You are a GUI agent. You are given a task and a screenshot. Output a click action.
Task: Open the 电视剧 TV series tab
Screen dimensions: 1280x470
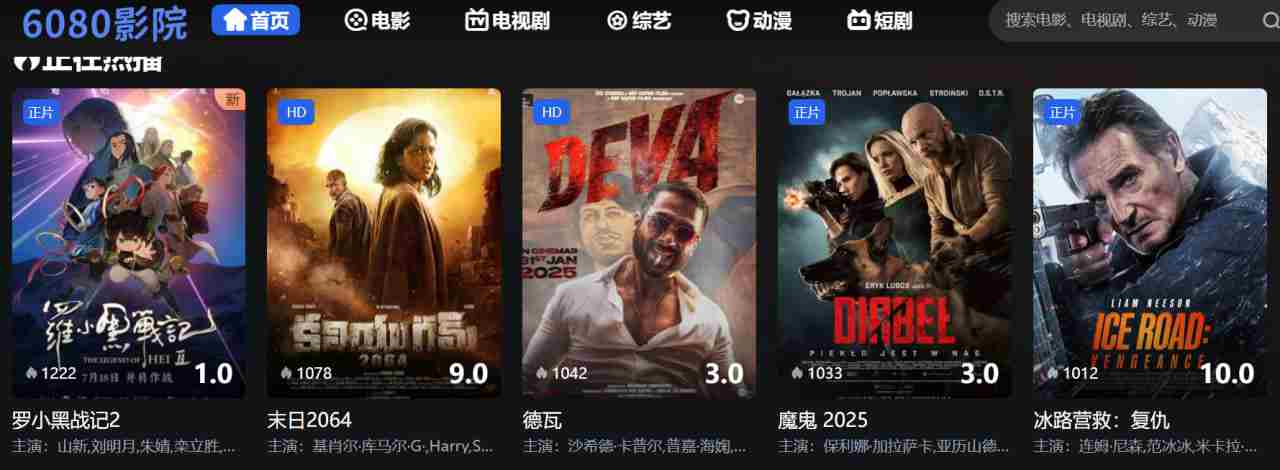pos(507,20)
